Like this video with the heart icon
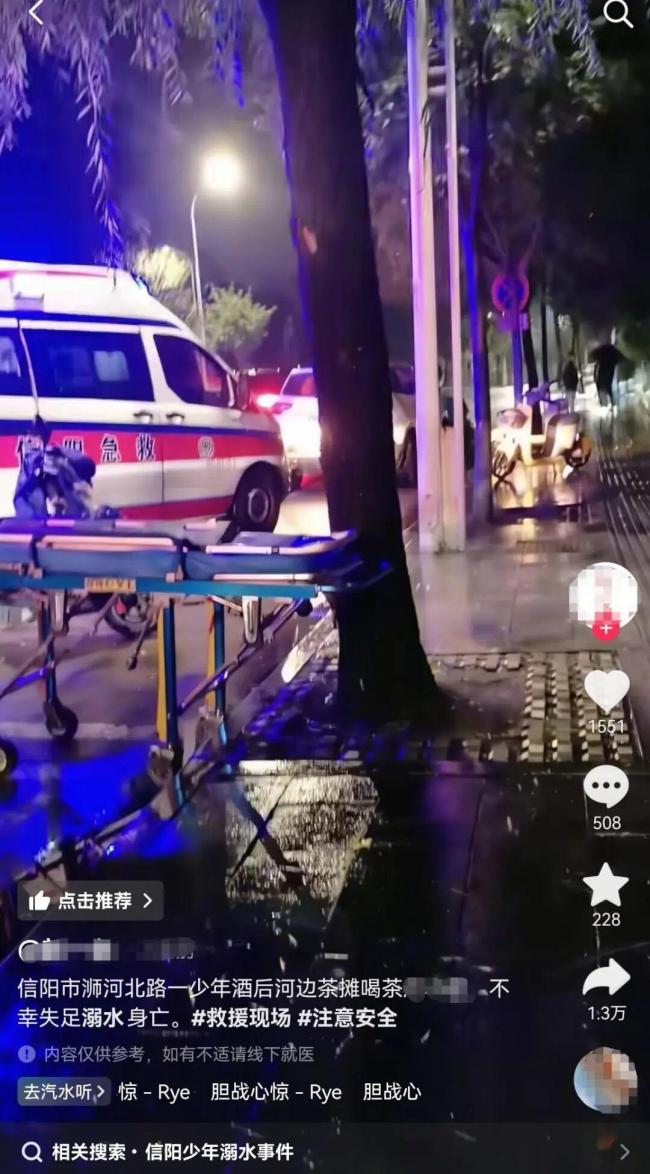 point(606,690)
